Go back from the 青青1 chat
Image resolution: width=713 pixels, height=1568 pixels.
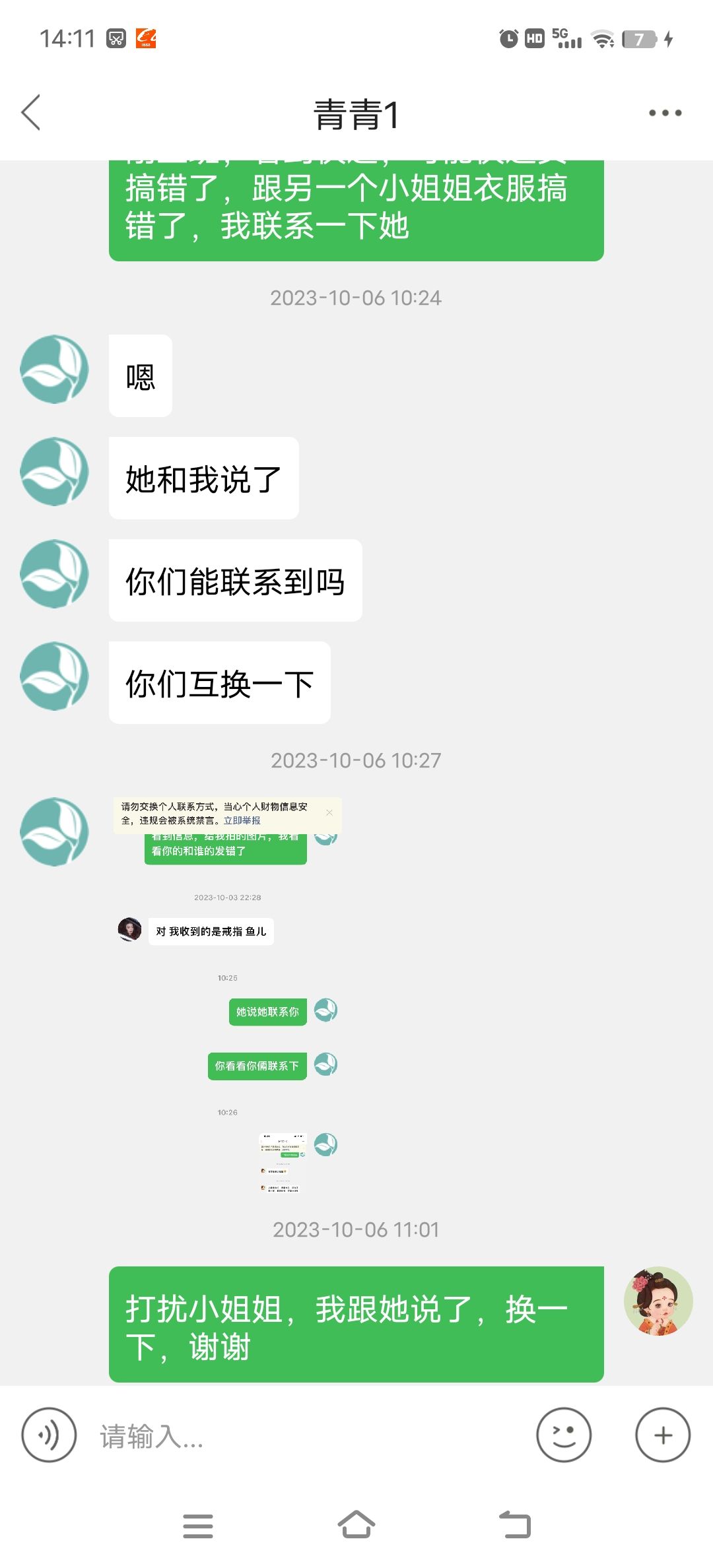coord(31,112)
